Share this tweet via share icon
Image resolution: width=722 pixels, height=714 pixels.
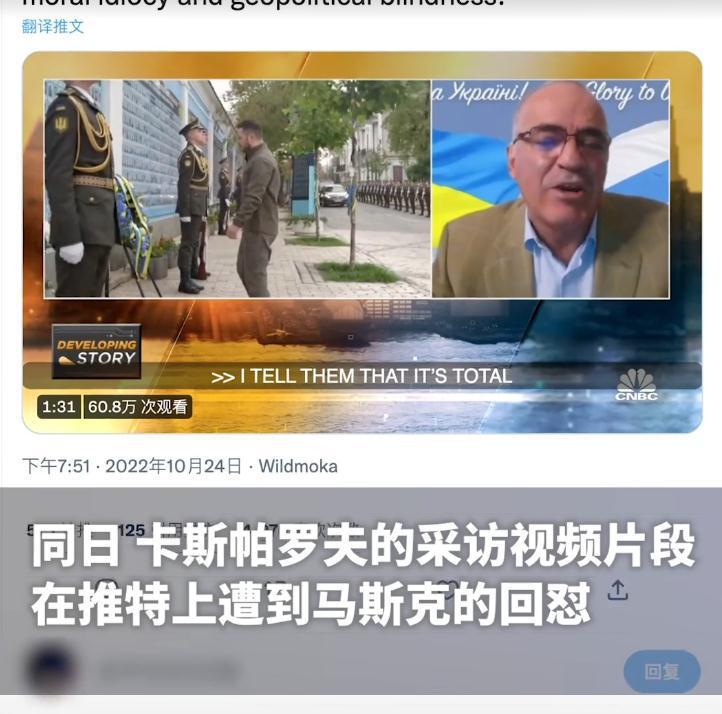point(618,590)
